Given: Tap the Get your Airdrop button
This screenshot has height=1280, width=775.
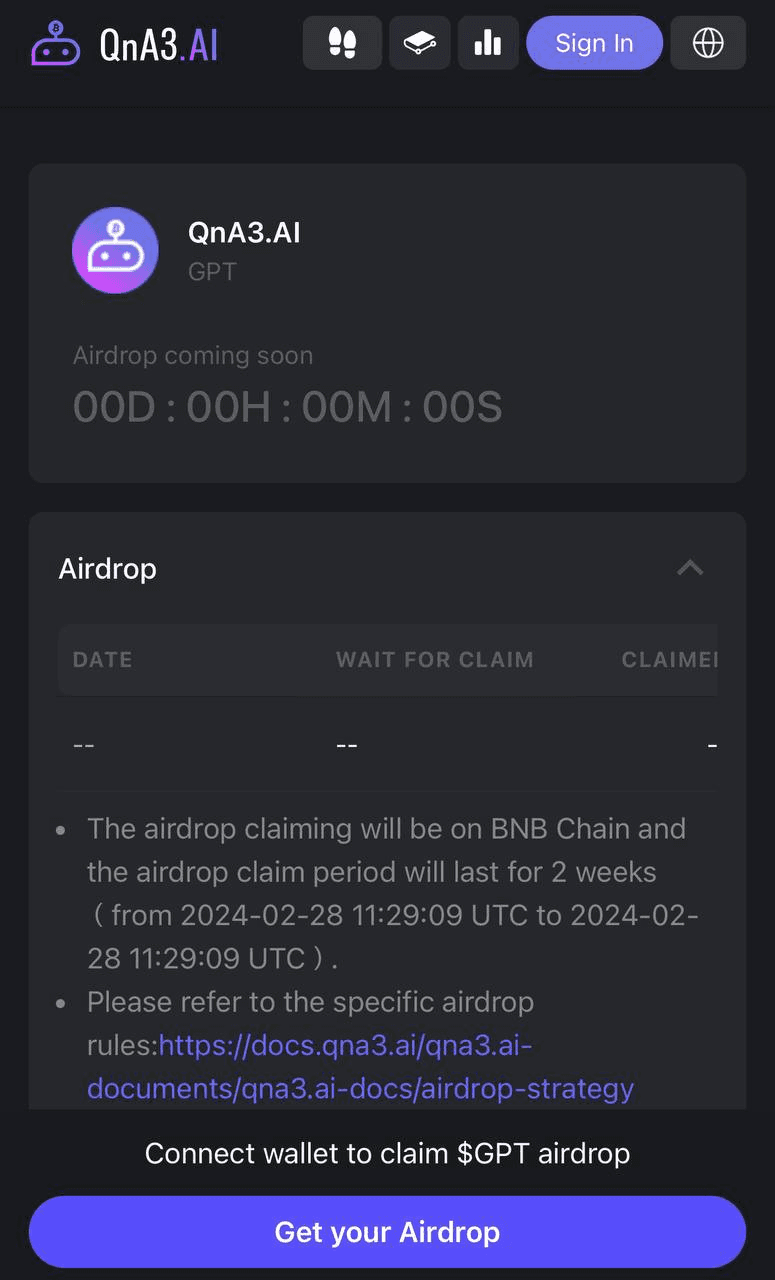Looking at the screenshot, I should pos(387,1231).
